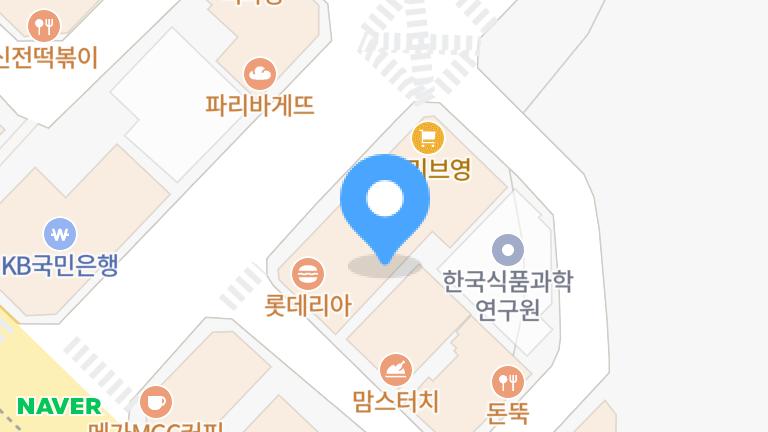768x432 pixels.
Task: Open the KB국민은행 bank marker
Action: [x=61, y=235]
